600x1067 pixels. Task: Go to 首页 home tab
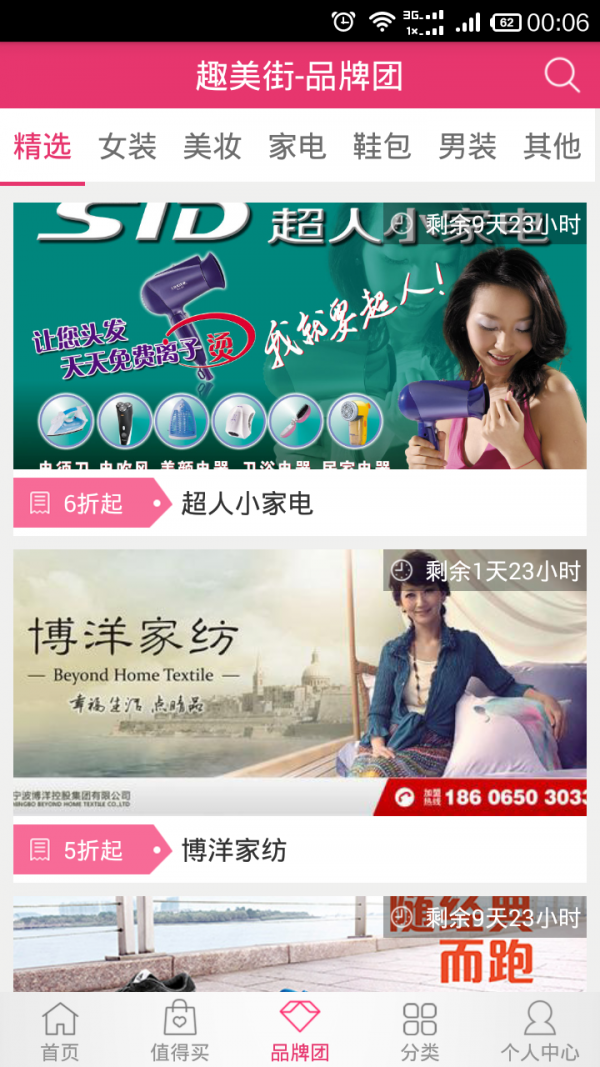click(x=60, y=1030)
